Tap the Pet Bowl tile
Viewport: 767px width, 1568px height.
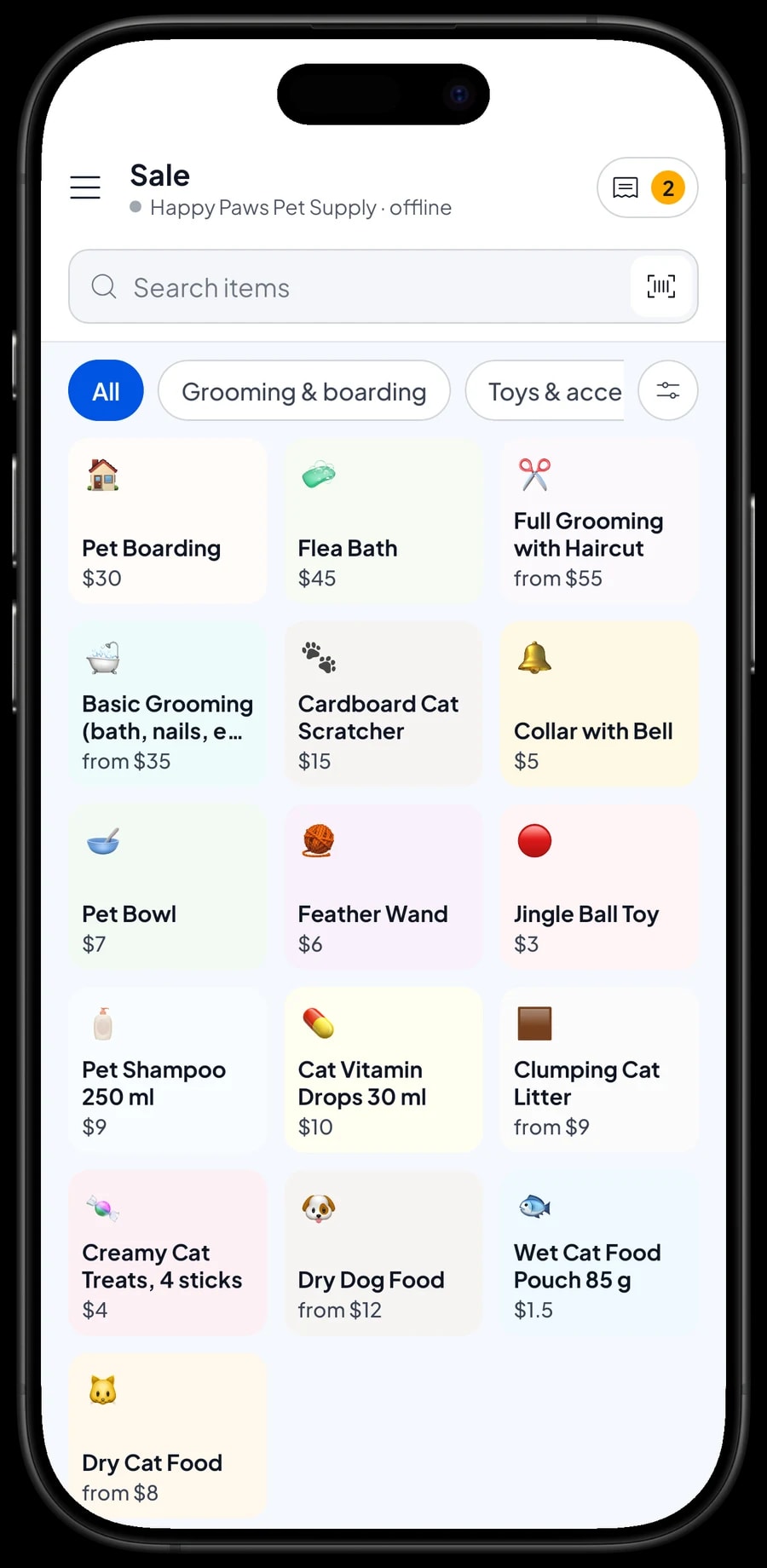[168, 887]
